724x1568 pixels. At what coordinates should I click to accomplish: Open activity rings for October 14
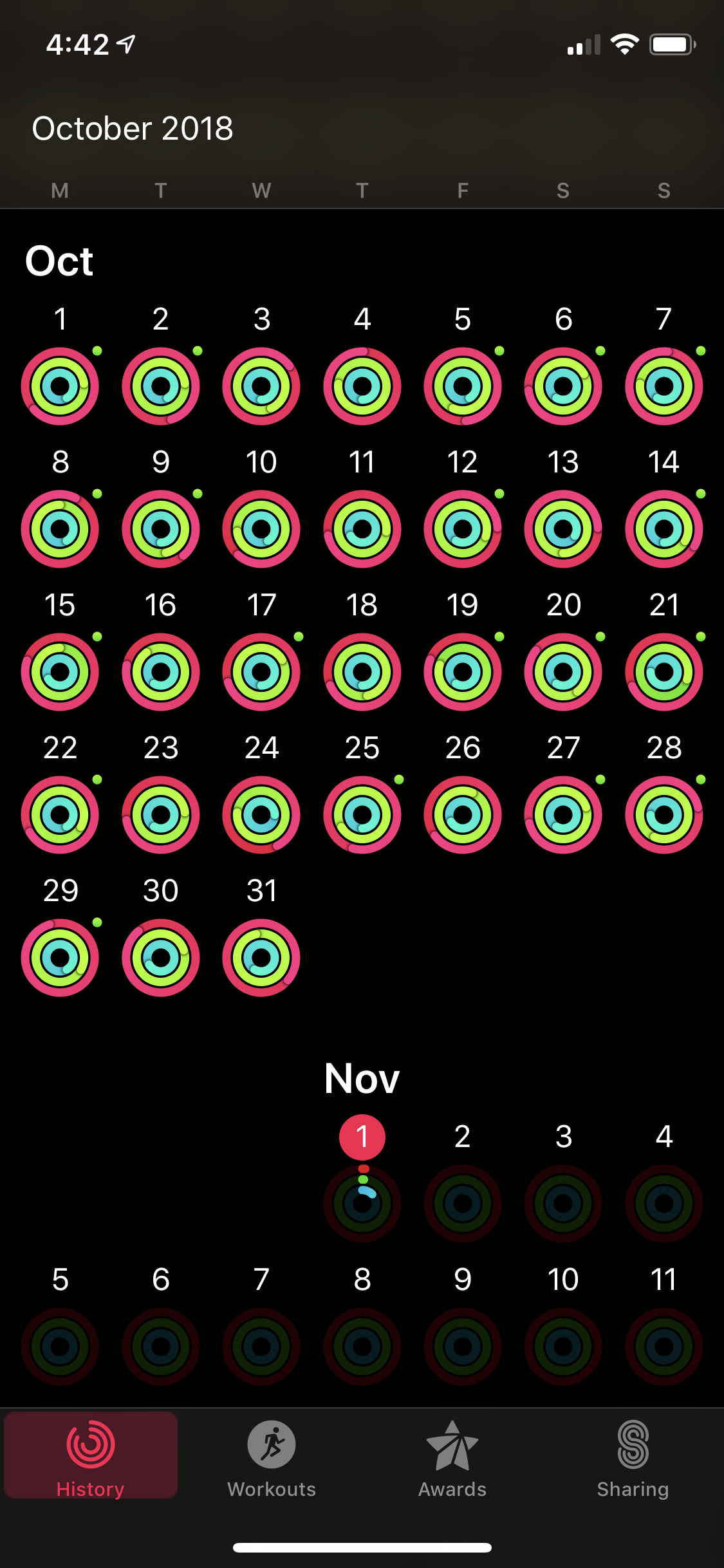tap(664, 529)
